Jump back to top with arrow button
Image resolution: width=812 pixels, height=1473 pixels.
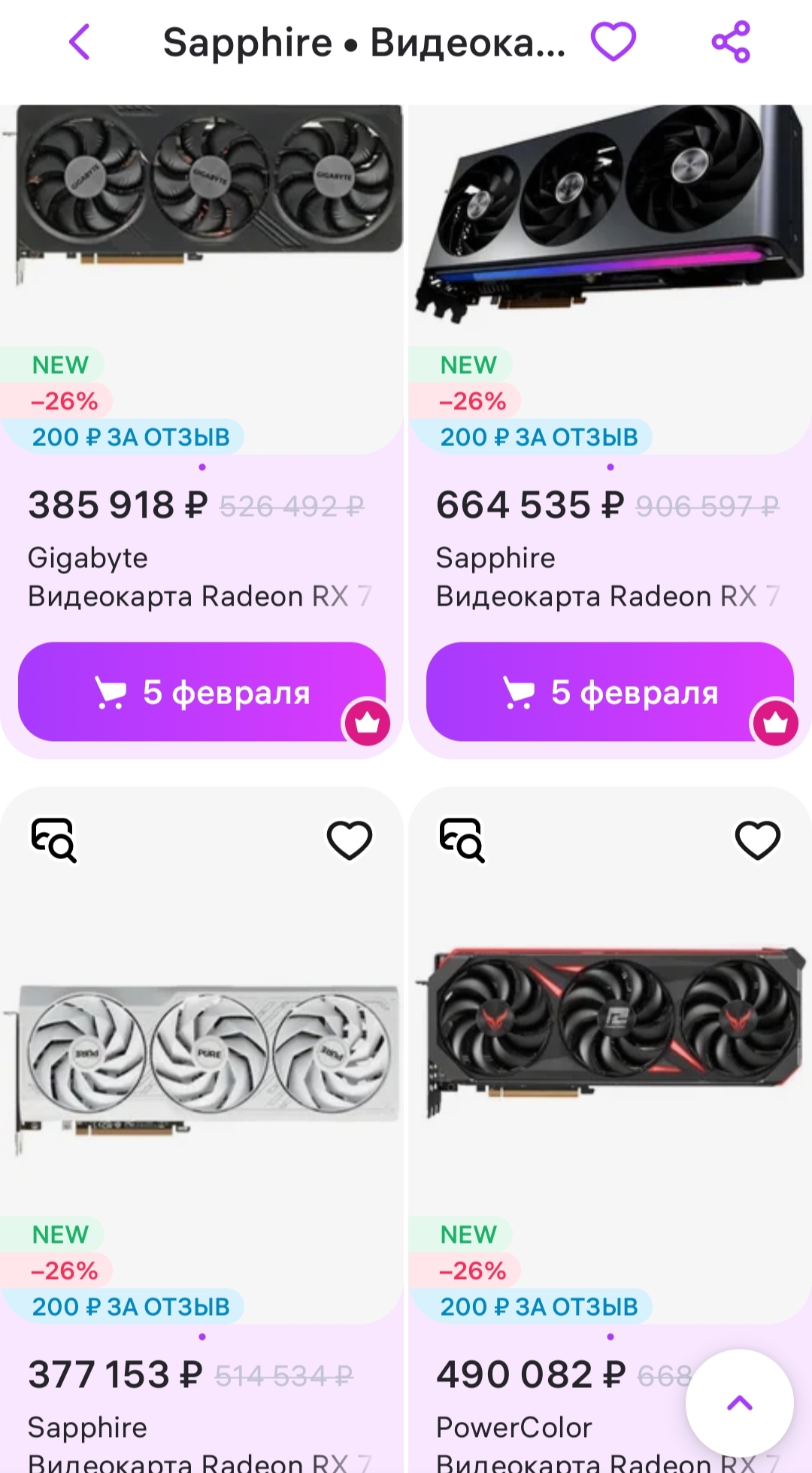click(740, 1402)
